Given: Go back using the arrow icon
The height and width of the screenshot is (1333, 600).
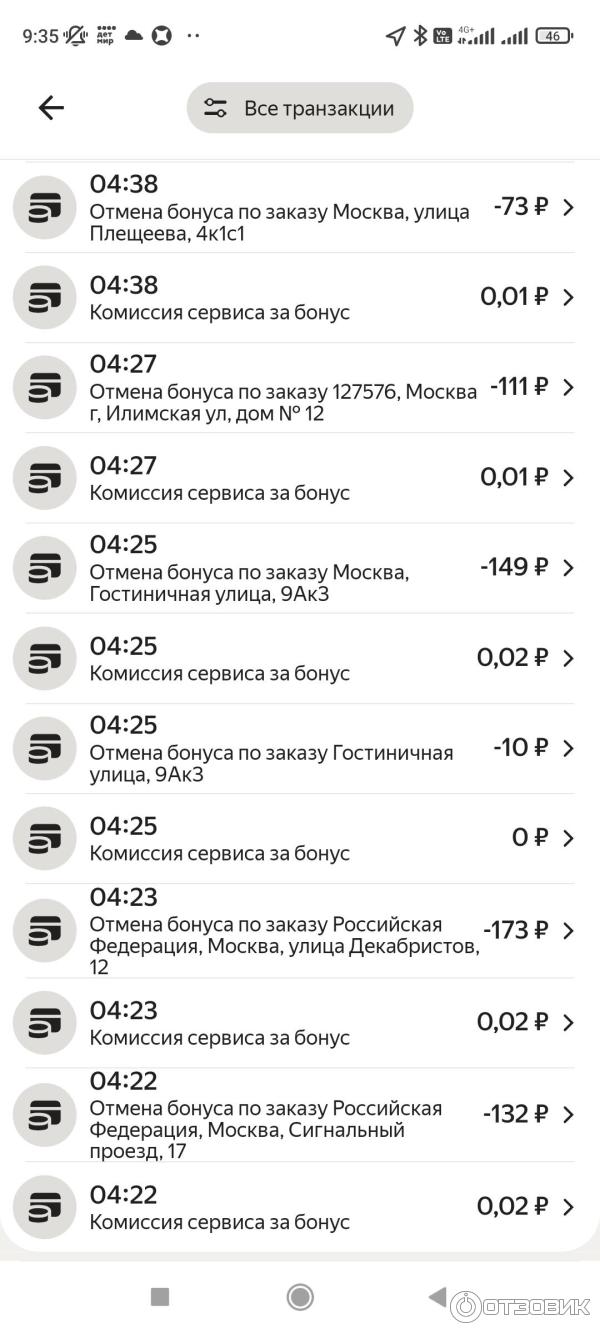Looking at the screenshot, I should (51, 108).
